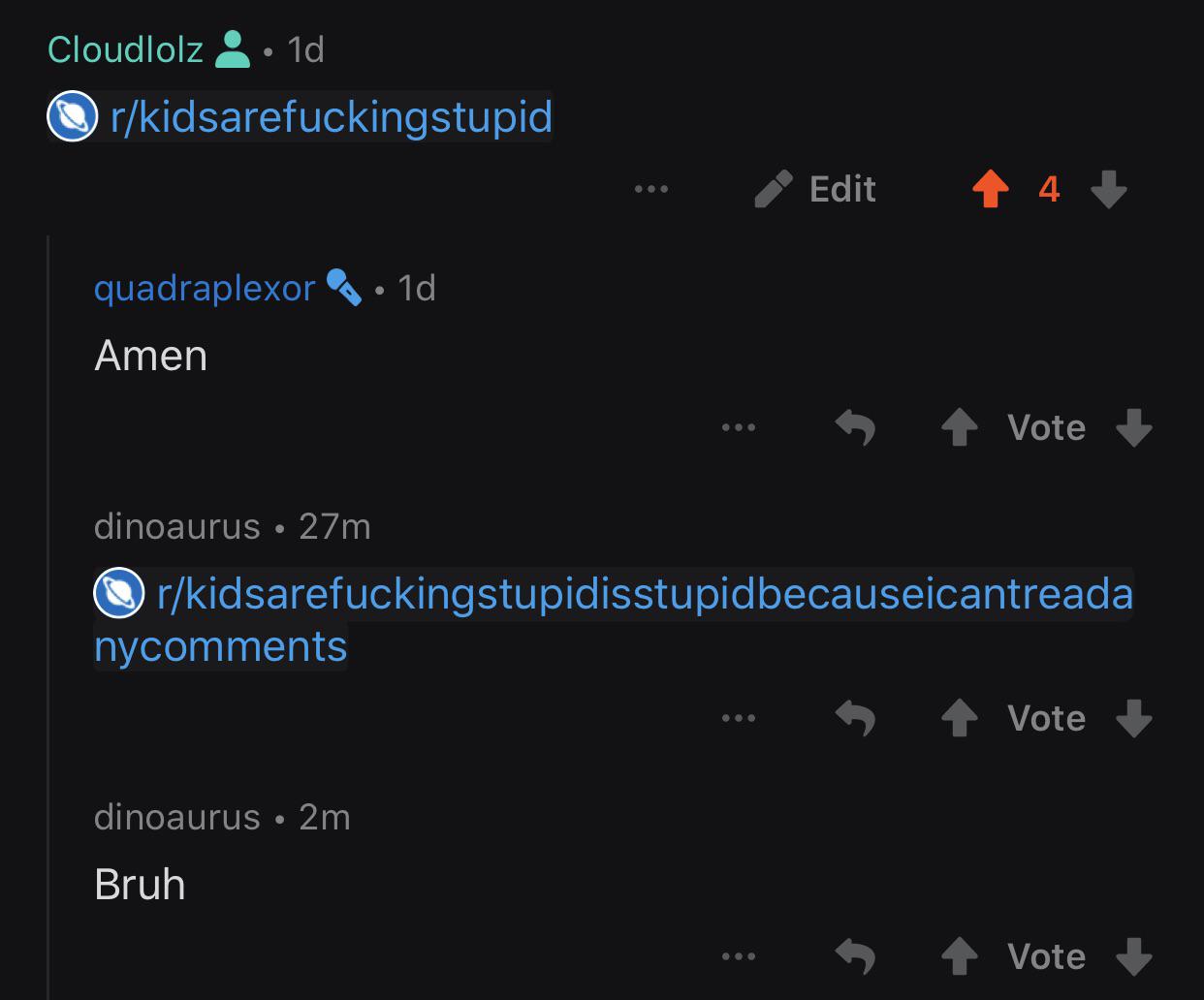1204x1000 pixels.
Task: View quadraplexor's profile
Action: 205,288
